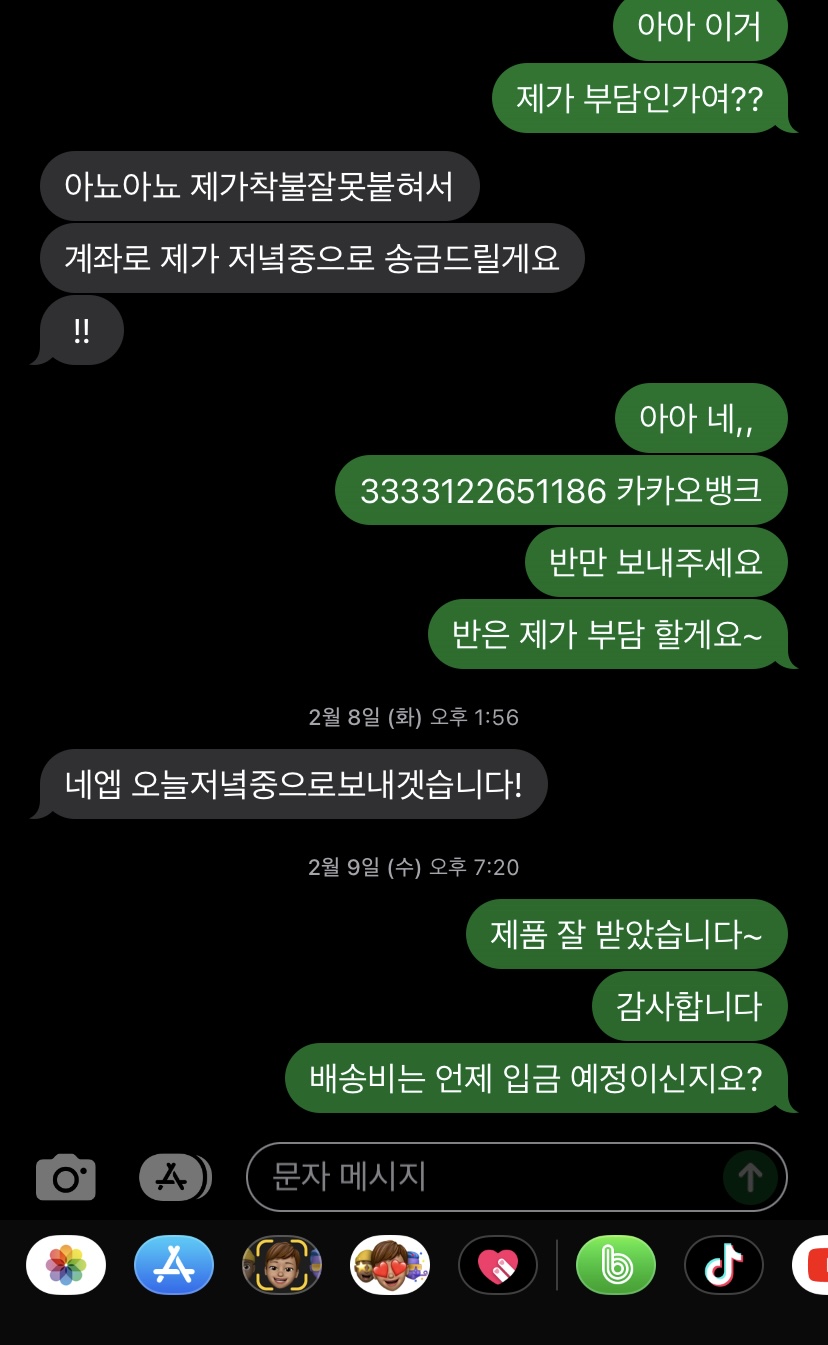The height and width of the screenshot is (1345, 828).
Task: Open the TikTok iMessage app
Action: pos(724,1266)
